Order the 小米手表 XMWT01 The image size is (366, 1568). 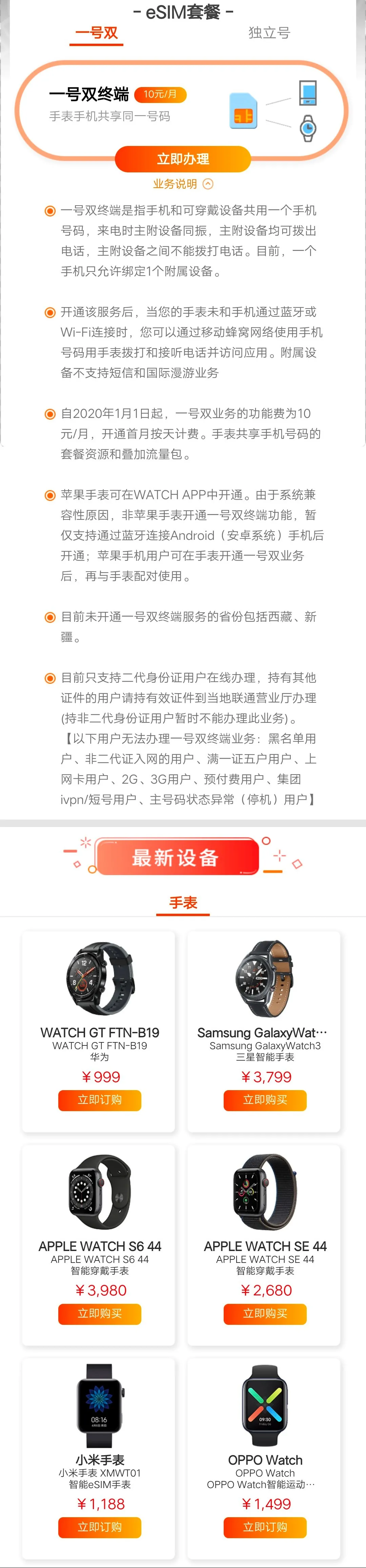point(99,1527)
